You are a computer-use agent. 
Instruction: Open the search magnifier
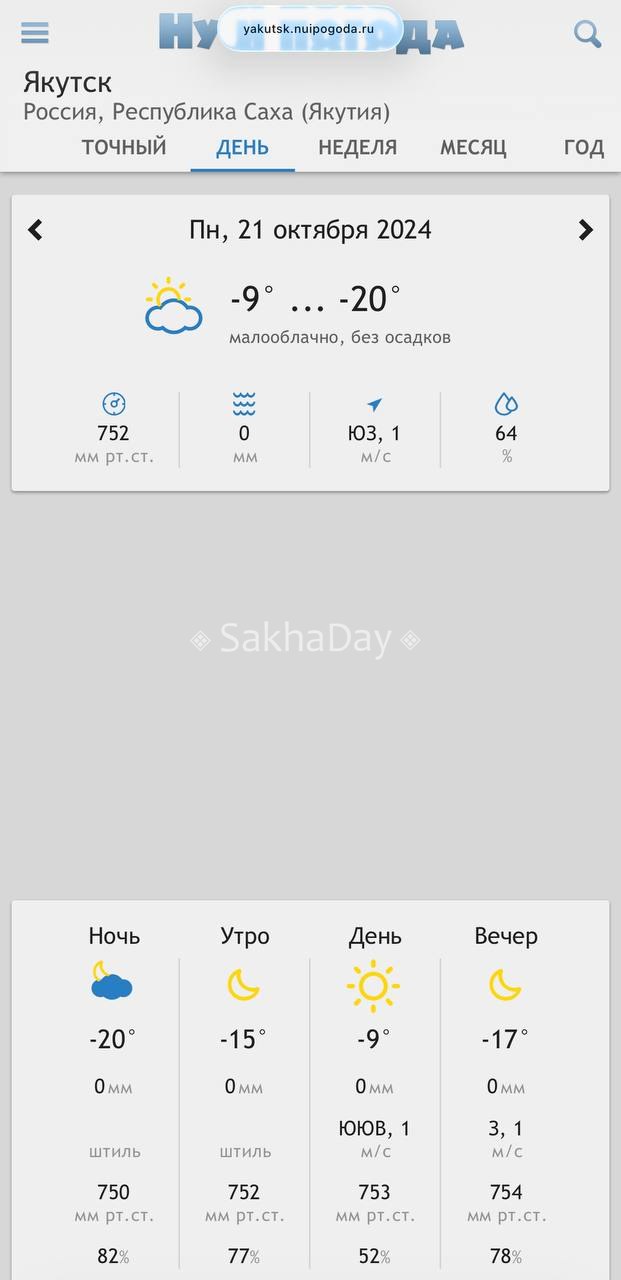587,34
